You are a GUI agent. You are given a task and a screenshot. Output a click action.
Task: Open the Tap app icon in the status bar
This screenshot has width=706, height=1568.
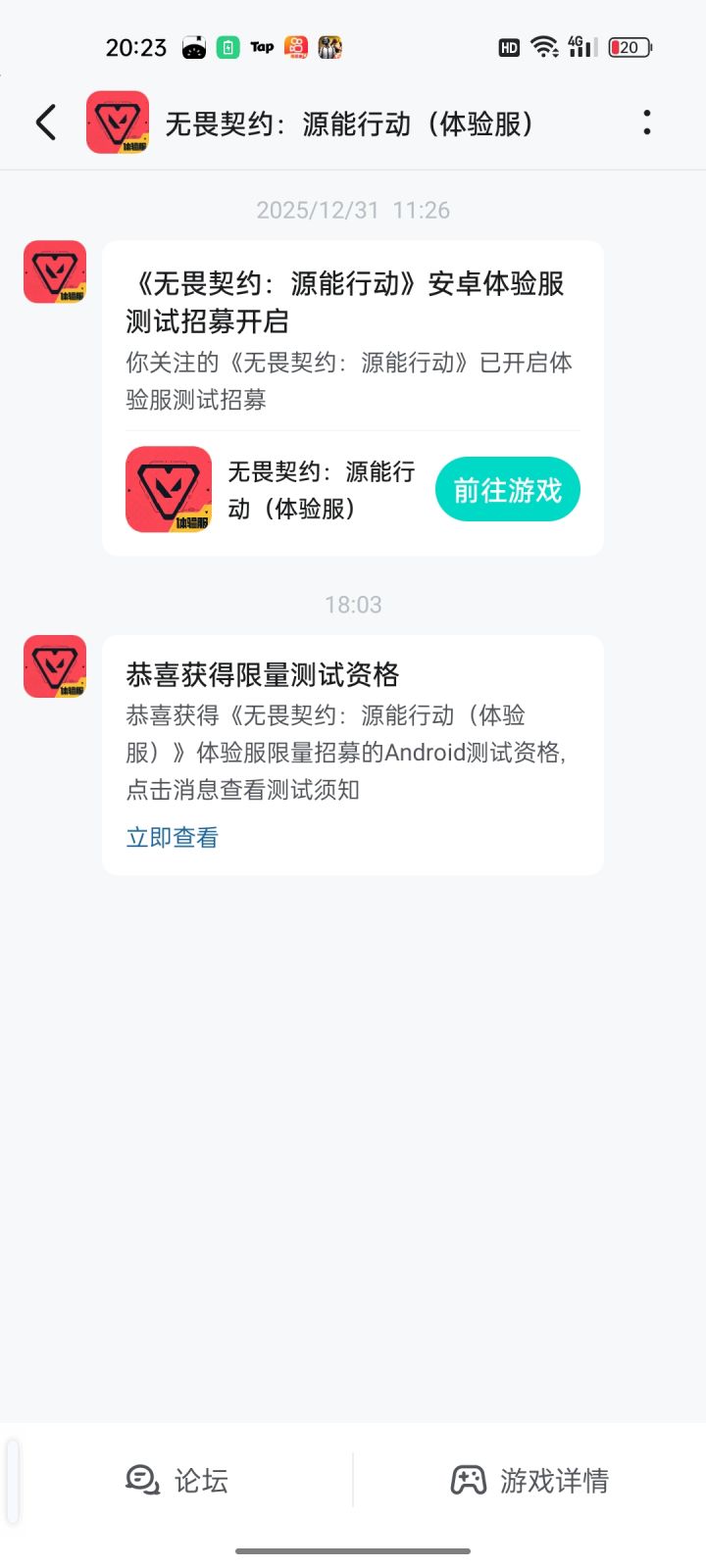click(x=261, y=46)
